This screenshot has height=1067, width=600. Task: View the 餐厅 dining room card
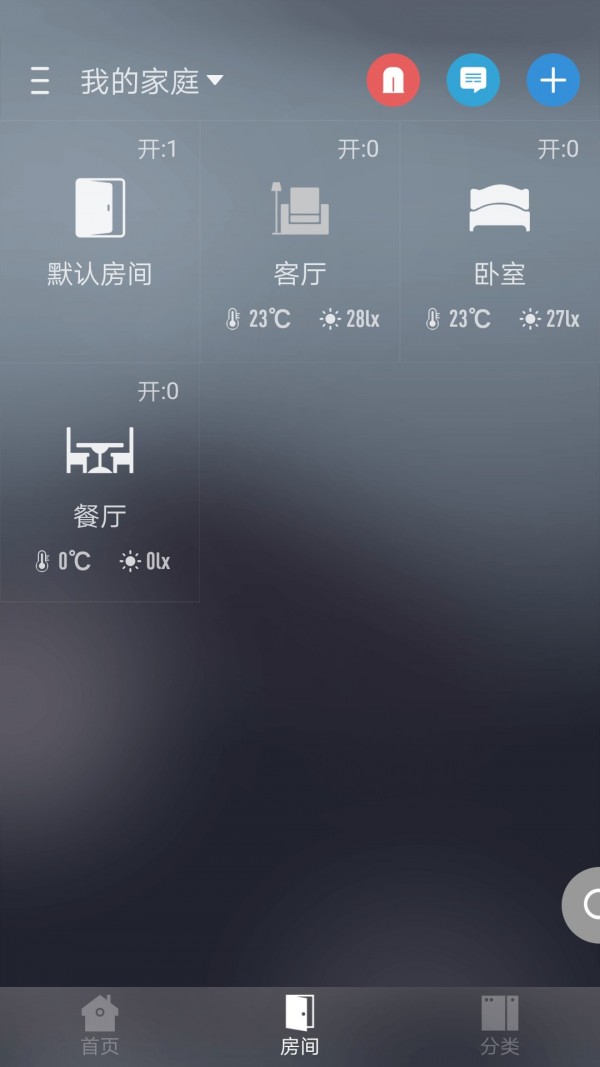(x=100, y=482)
